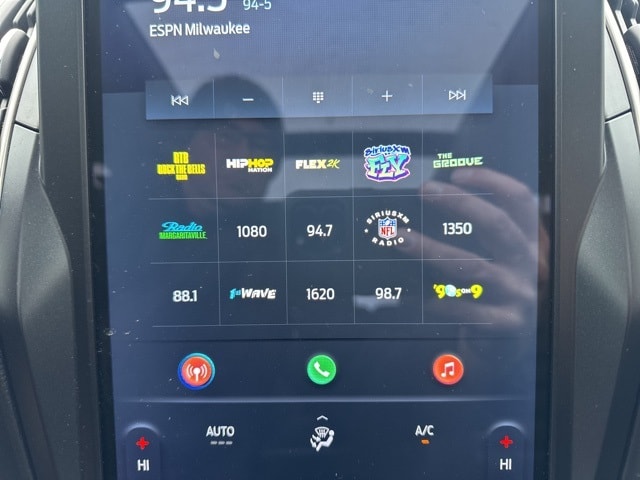Select the Flex2K preset
The width and height of the screenshot is (640, 480).
coord(318,164)
